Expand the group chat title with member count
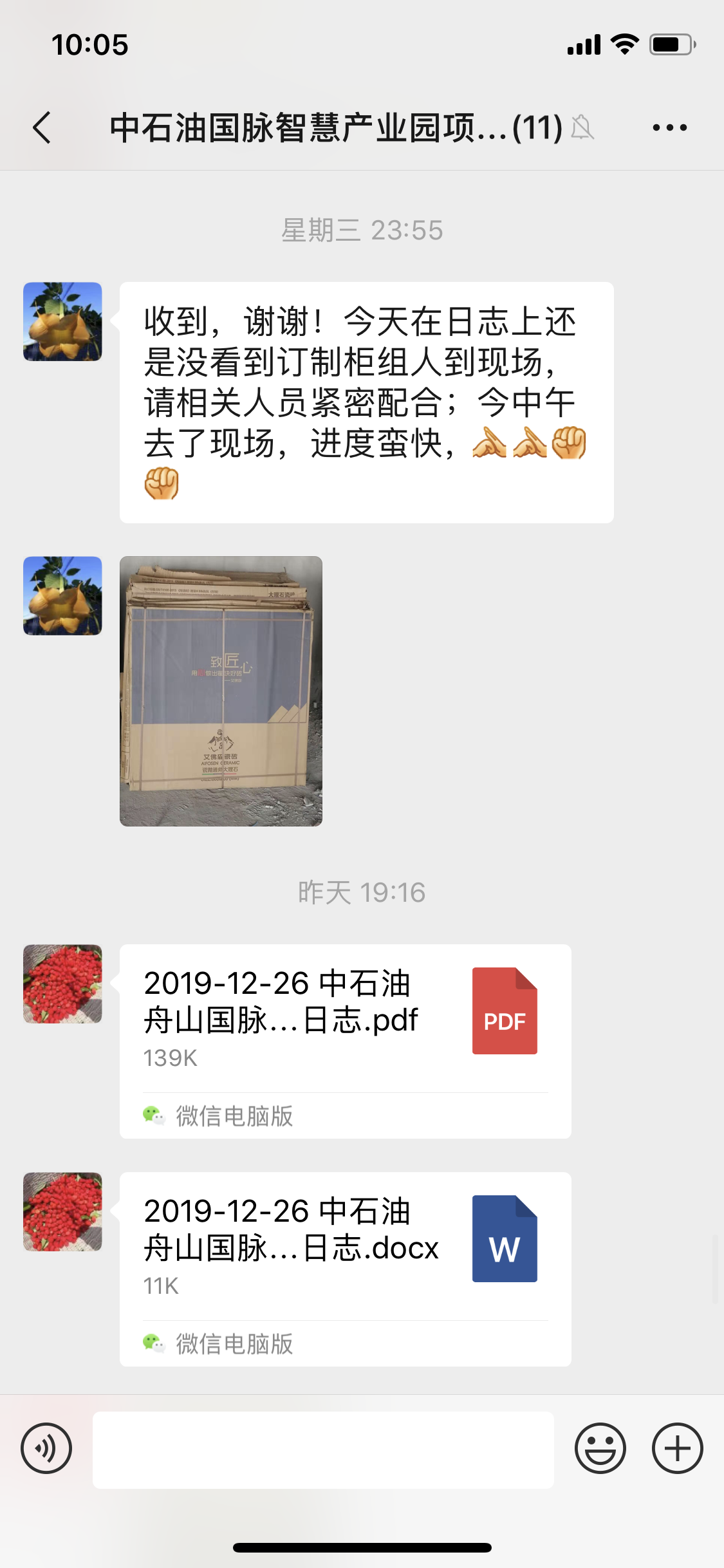Viewport: 724px width, 1568px height. (x=335, y=127)
